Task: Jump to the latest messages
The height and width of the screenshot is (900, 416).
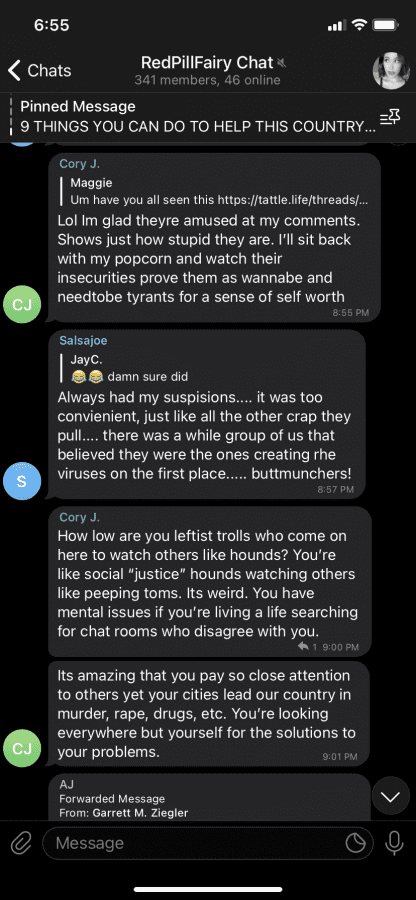Action: tap(391, 796)
